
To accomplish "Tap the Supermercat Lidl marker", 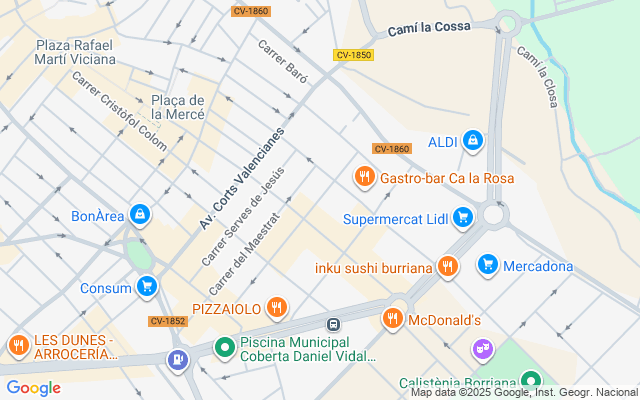I will point(463,218).
